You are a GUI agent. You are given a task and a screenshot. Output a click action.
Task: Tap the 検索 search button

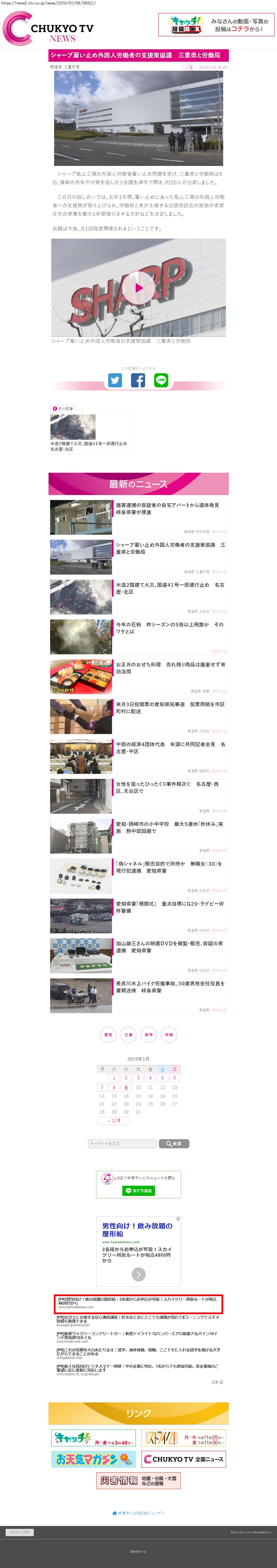tap(174, 1143)
